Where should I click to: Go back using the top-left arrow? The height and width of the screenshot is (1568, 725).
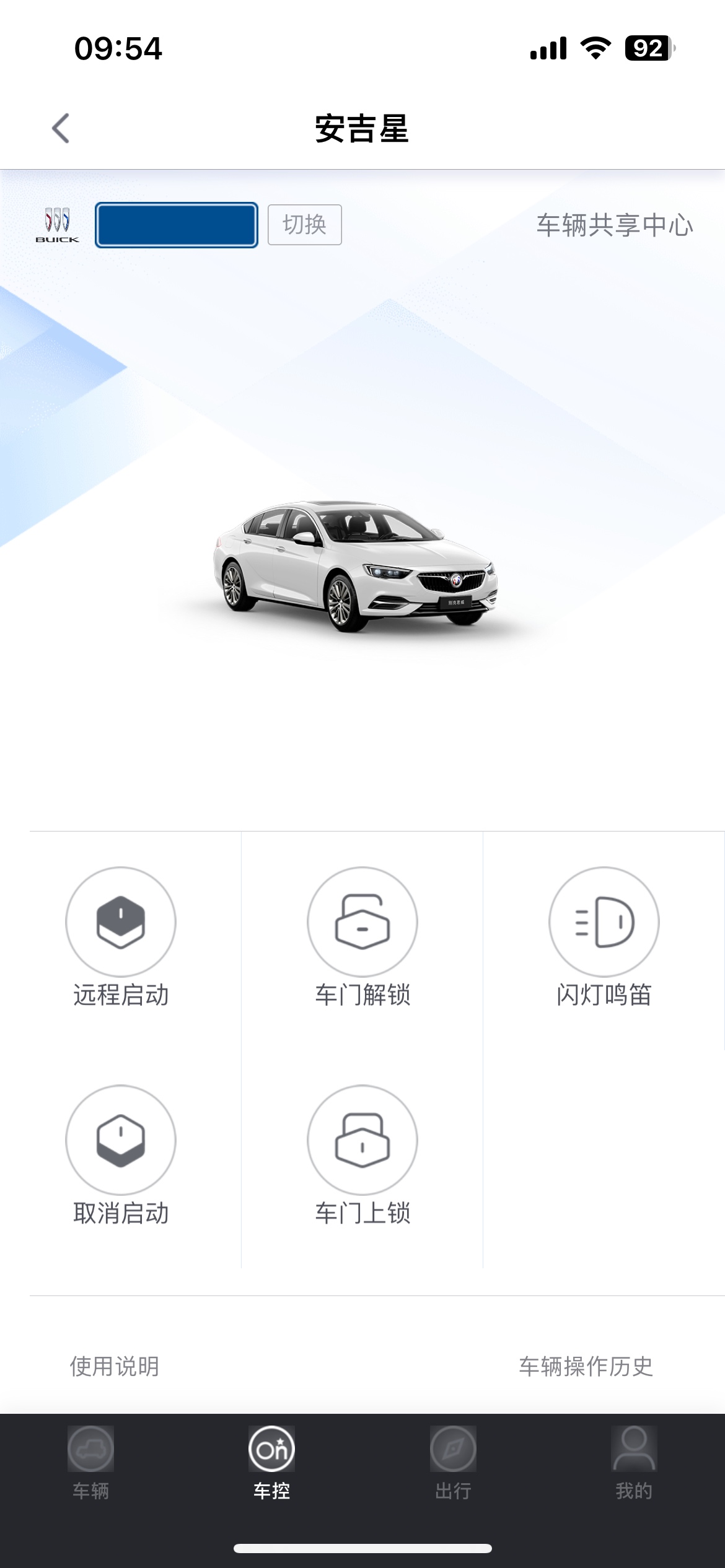tap(61, 129)
